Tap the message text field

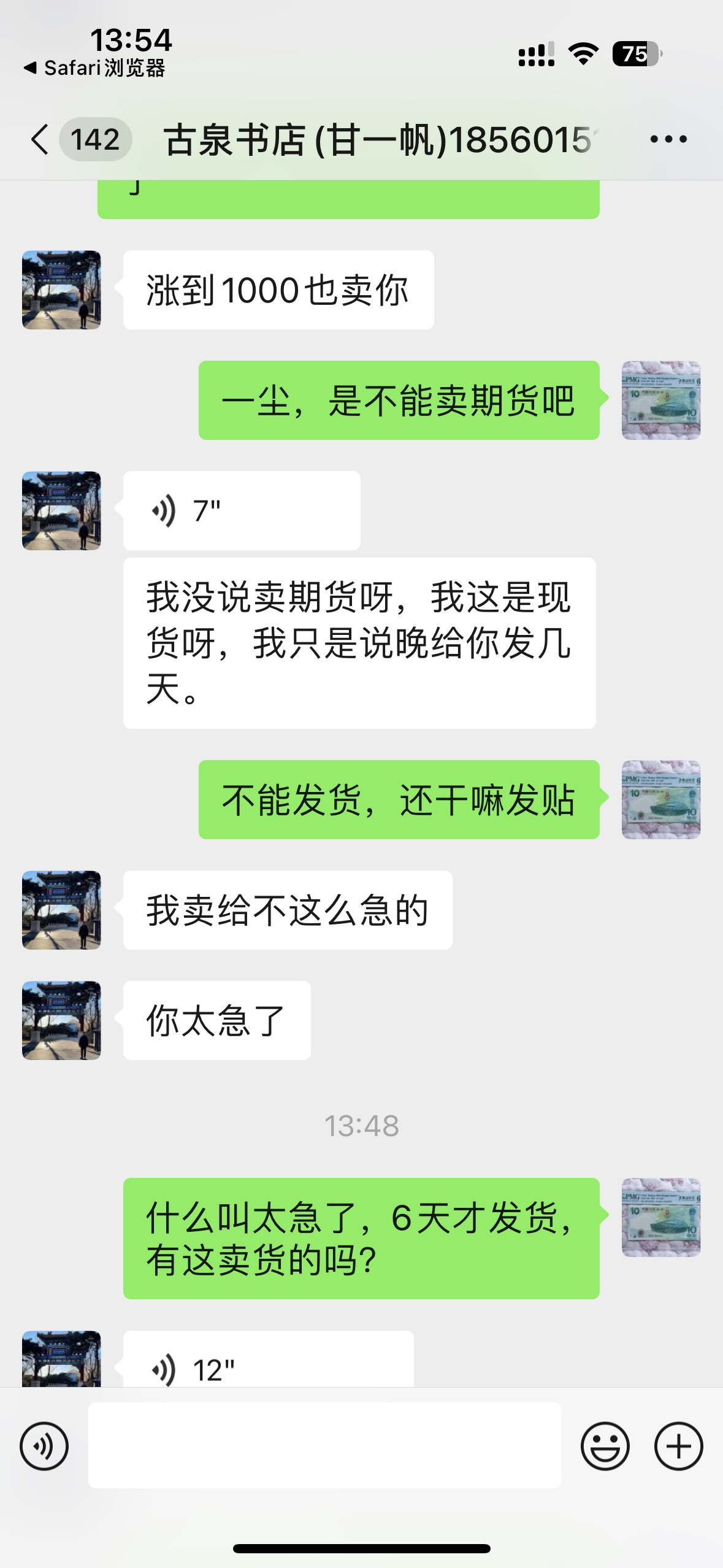324,1445
